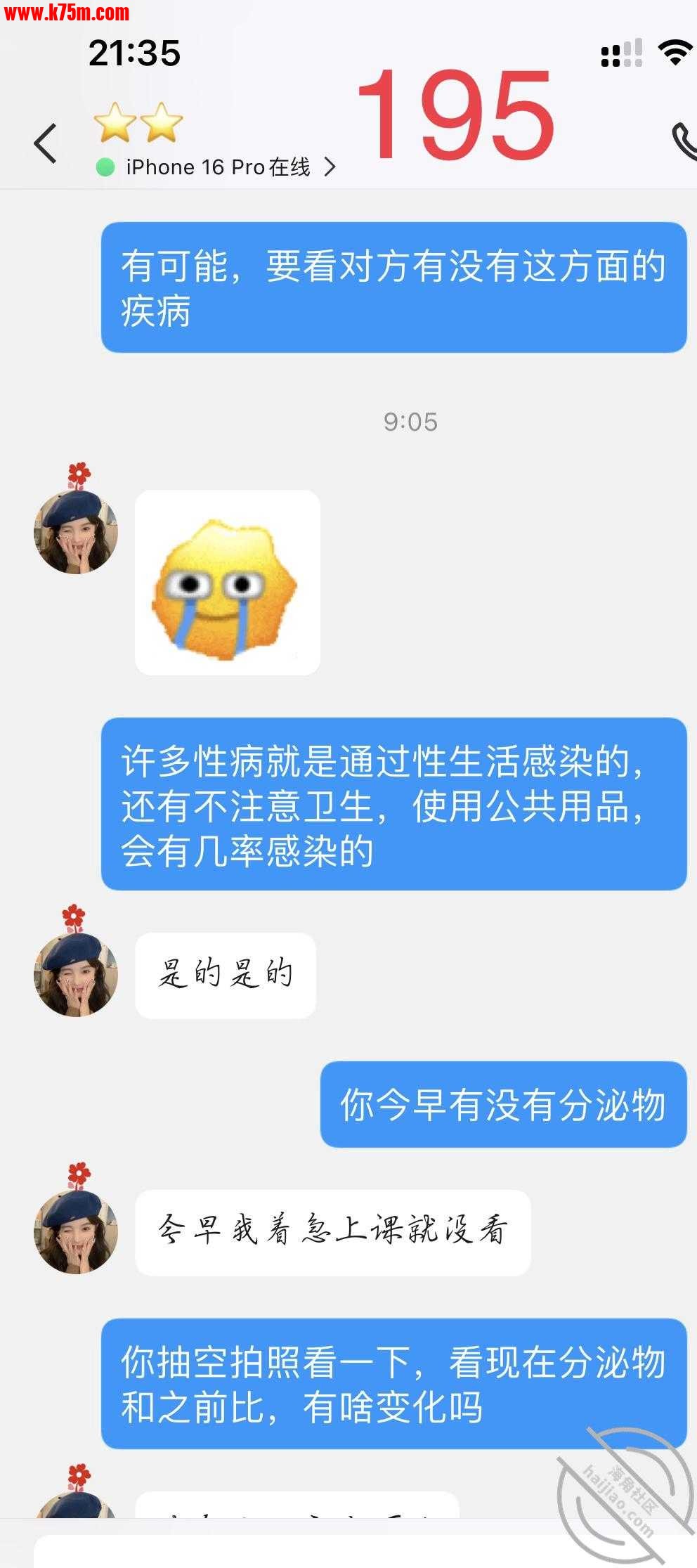The image size is (697, 1568).
Task: Open the iPhone 16 Pro在线 status details
Action: point(218,167)
